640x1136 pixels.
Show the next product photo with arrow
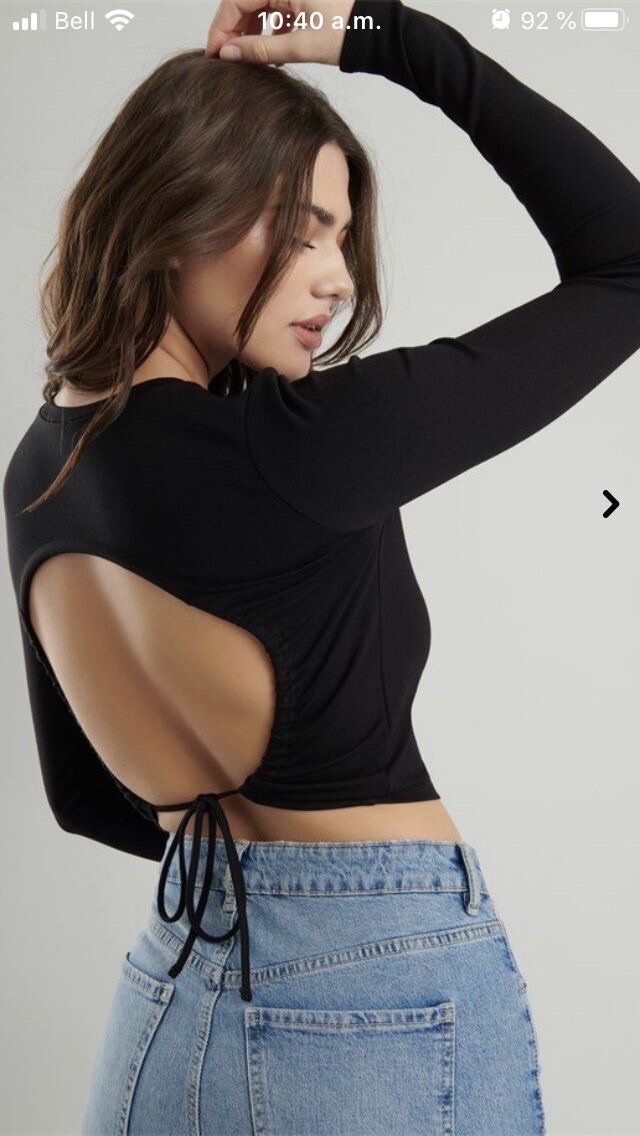click(610, 504)
